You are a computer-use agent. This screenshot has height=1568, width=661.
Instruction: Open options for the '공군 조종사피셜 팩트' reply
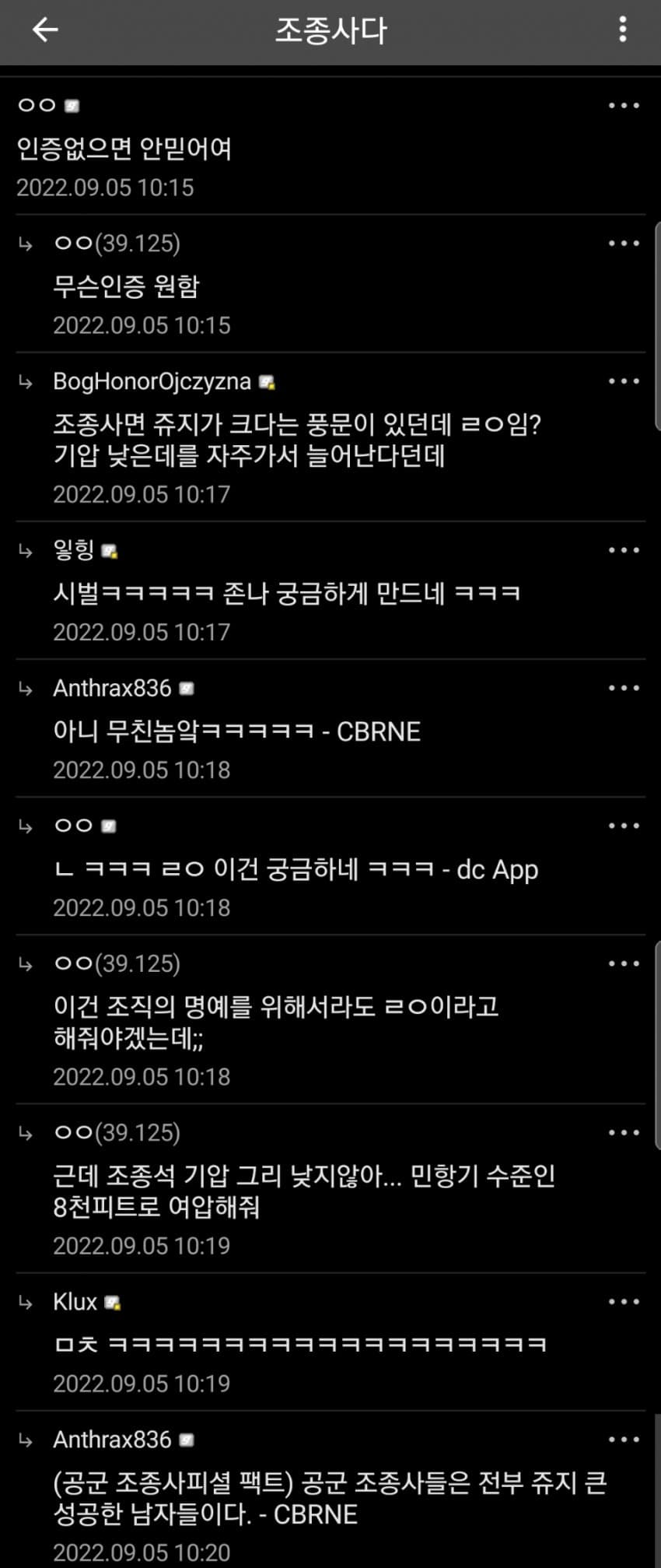click(624, 1440)
